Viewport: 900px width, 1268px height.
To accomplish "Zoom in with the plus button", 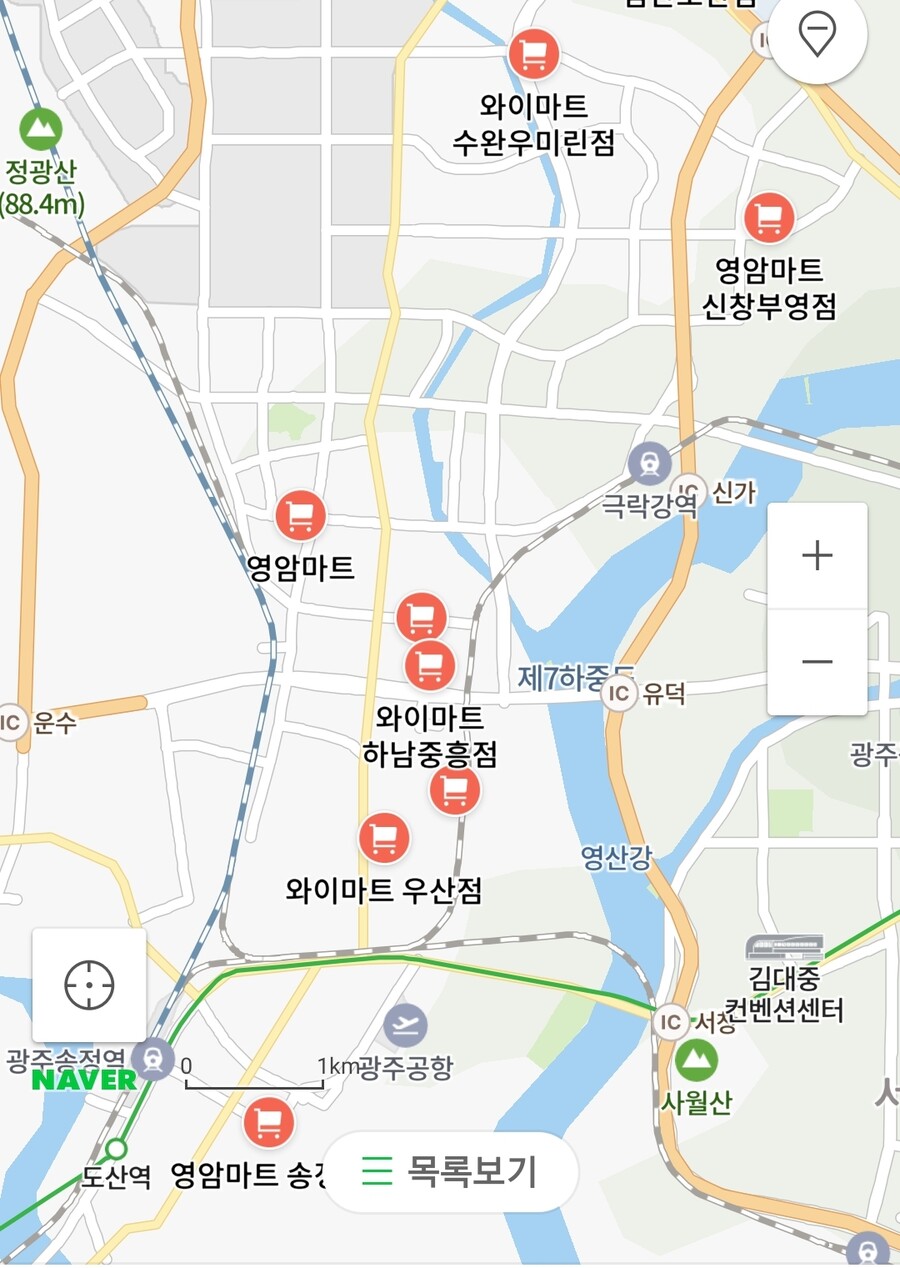I will [817, 556].
